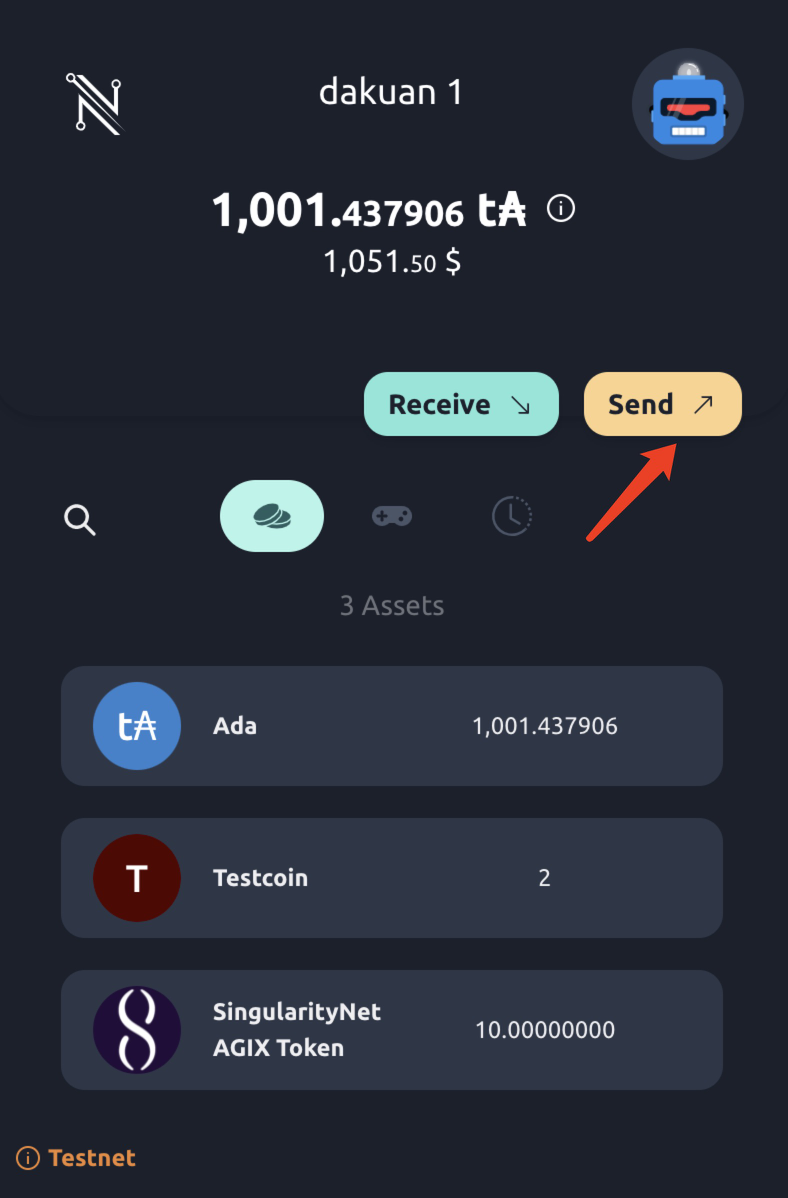Switch to the gamepad collectibles tab
The width and height of the screenshot is (788, 1198).
(392, 516)
